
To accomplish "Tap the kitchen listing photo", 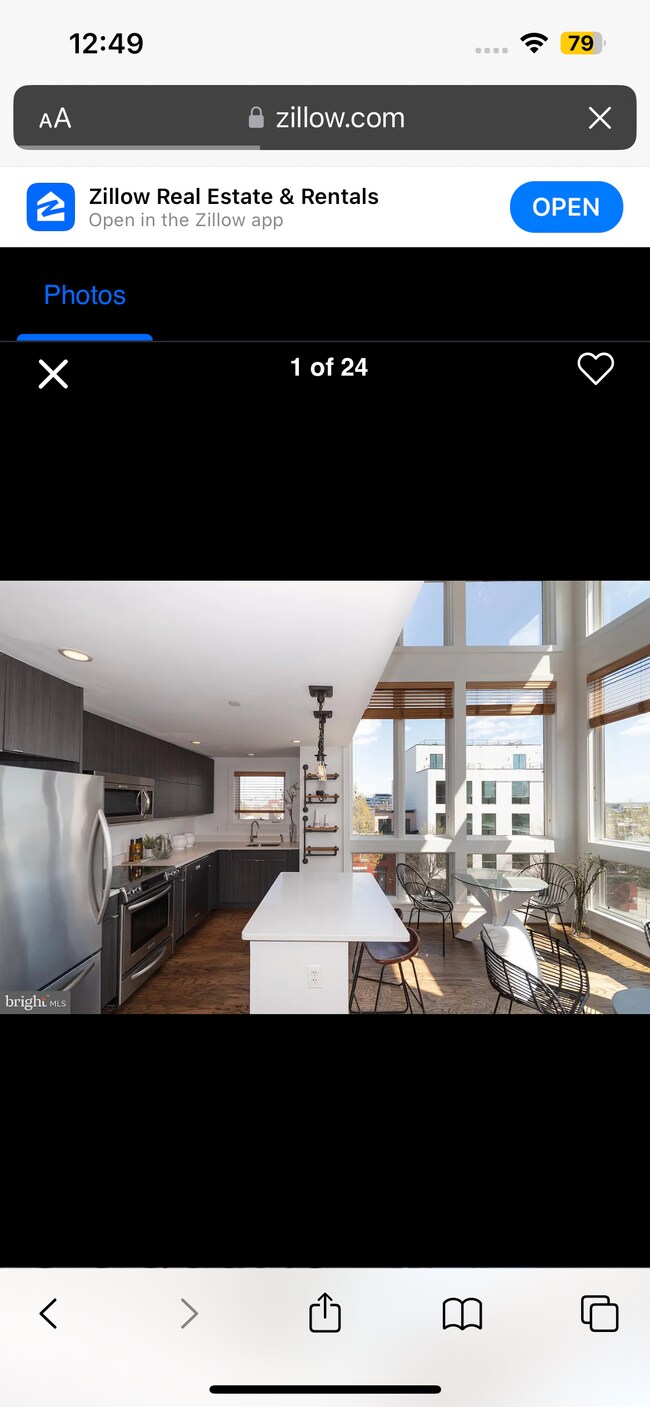I will [325, 797].
